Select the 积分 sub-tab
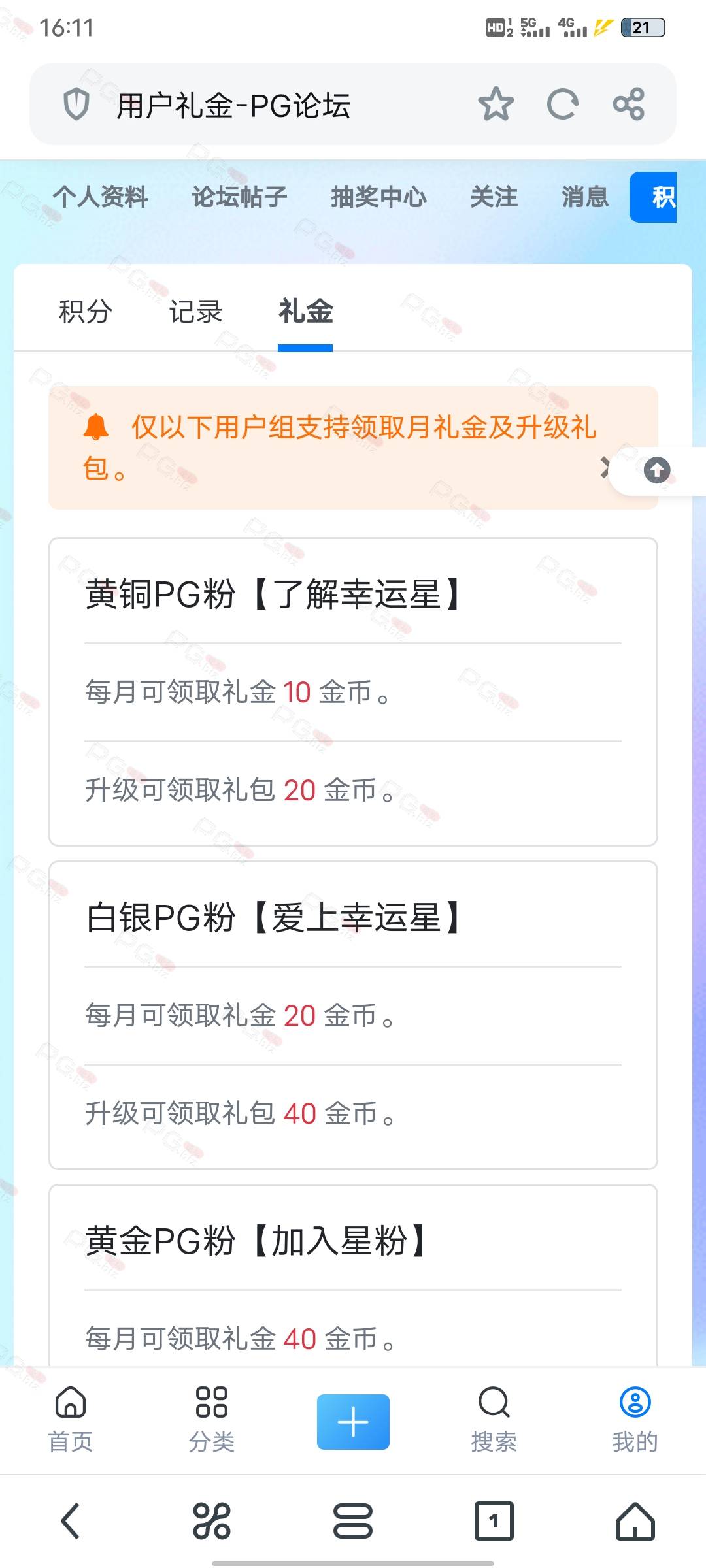This screenshot has width=706, height=1568. [x=86, y=312]
